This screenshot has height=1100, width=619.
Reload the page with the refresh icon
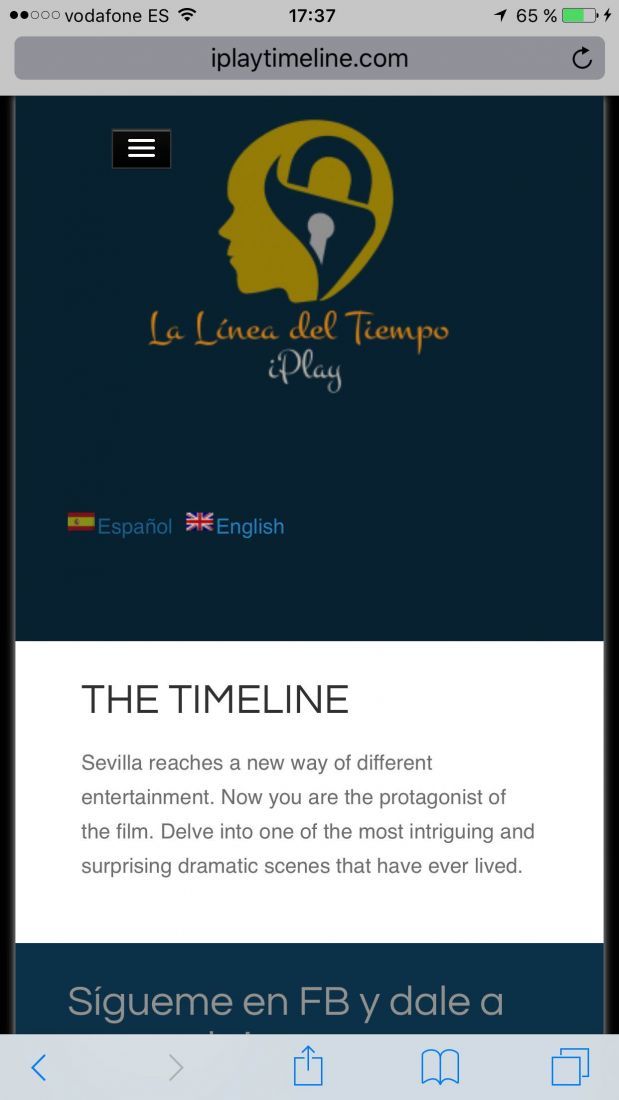582,58
